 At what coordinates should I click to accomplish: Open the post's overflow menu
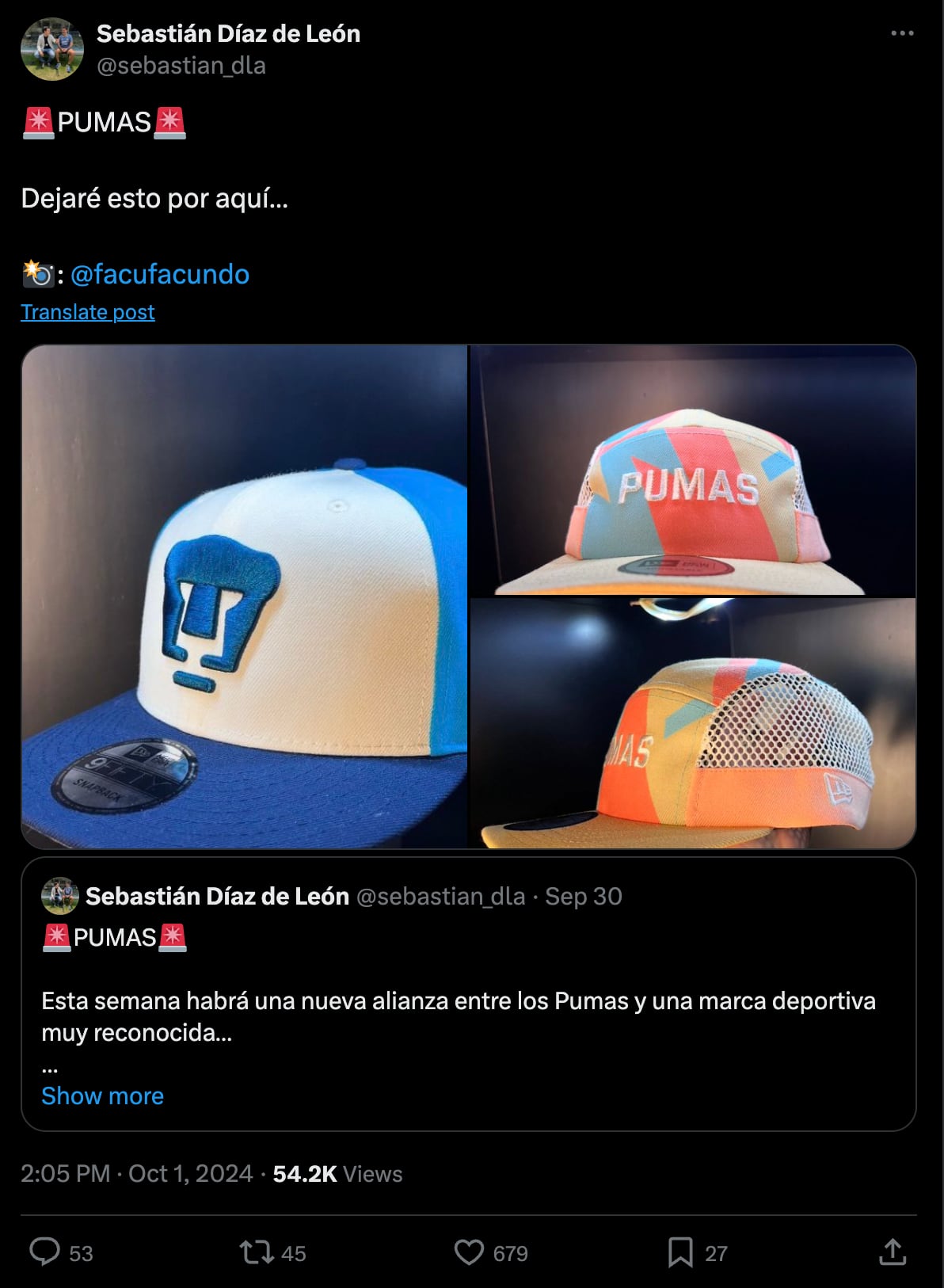point(902,33)
